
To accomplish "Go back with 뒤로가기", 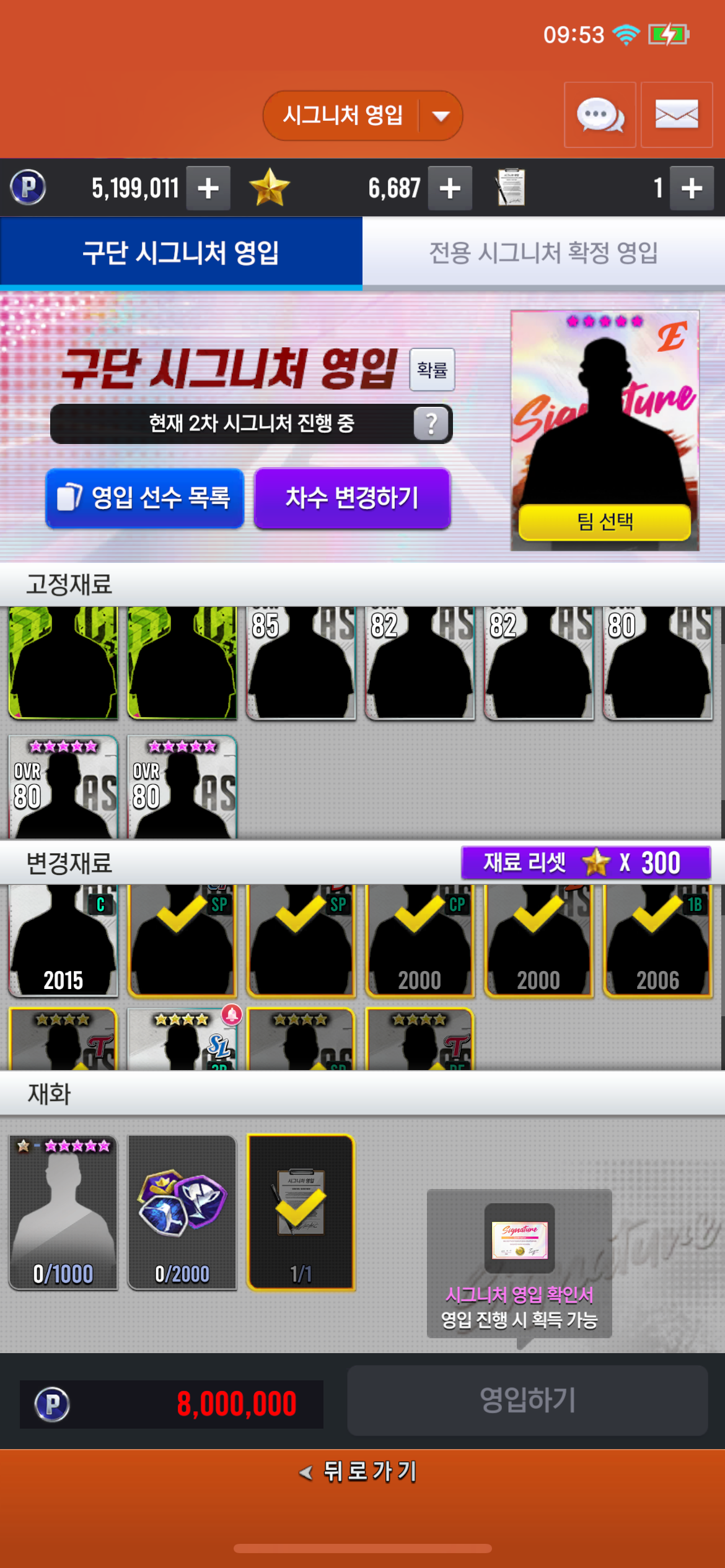I will (x=359, y=1471).
